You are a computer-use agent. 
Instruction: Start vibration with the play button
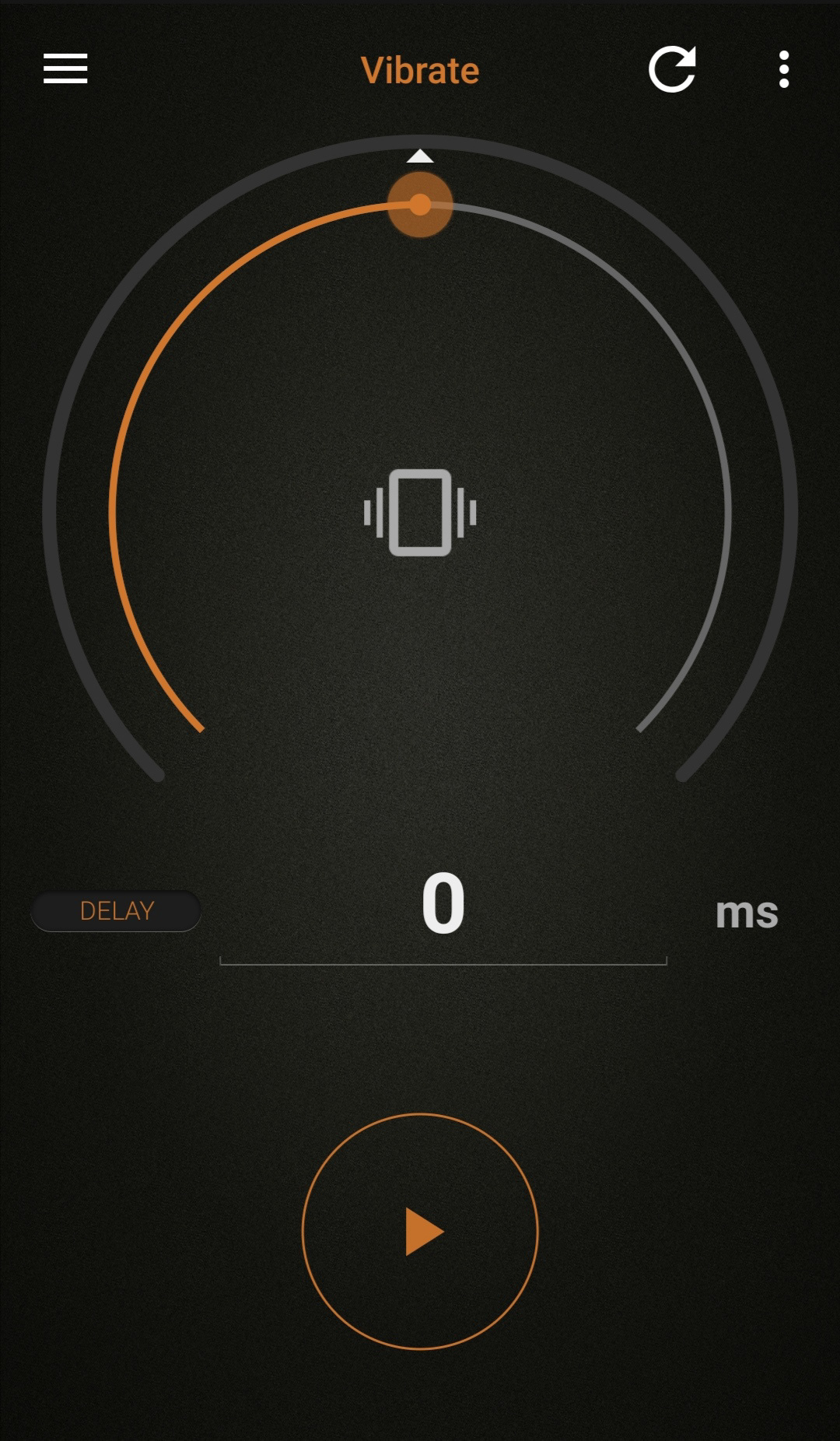point(420,1232)
